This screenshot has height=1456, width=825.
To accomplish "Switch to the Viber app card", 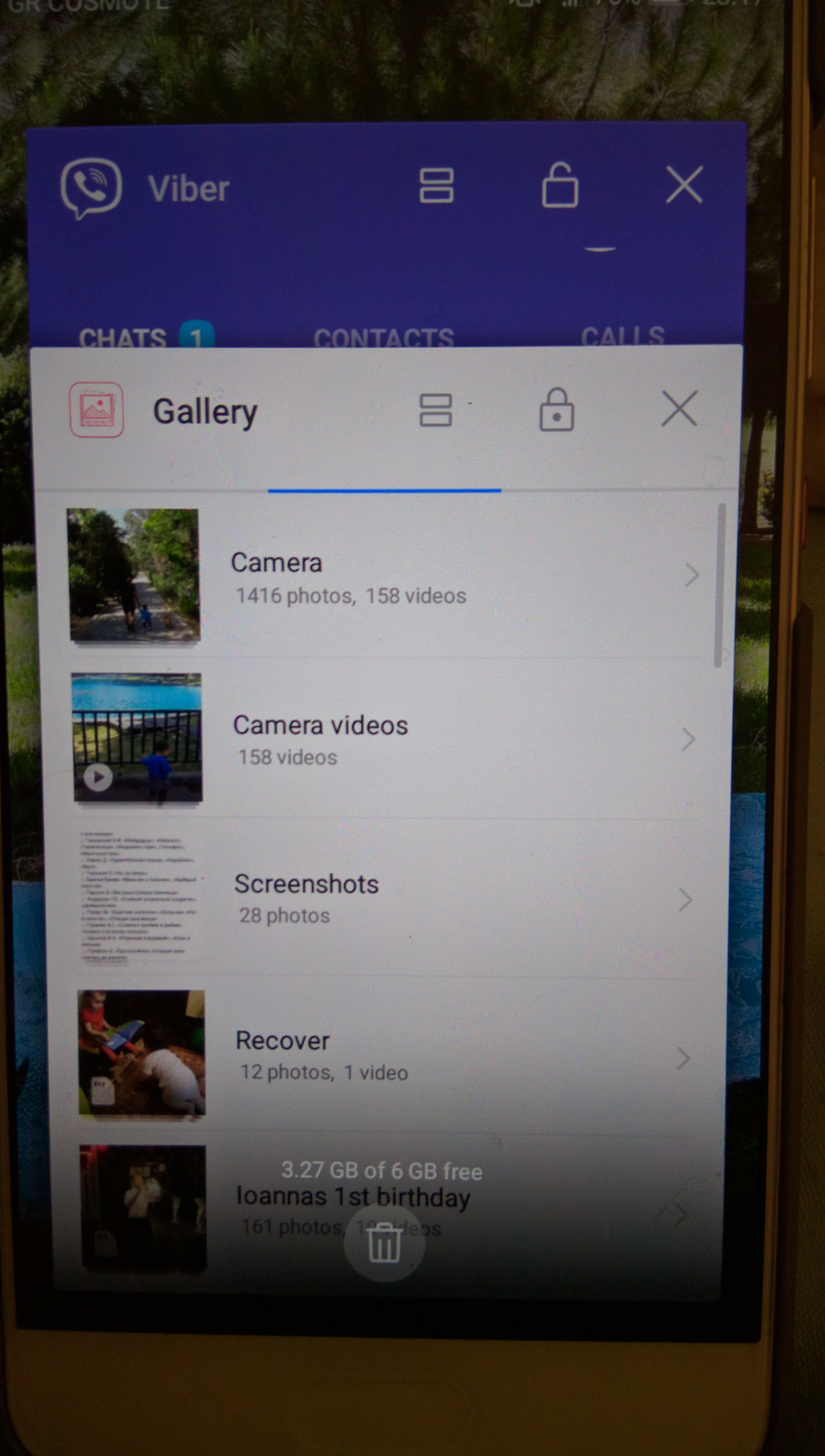I will 385,238.
